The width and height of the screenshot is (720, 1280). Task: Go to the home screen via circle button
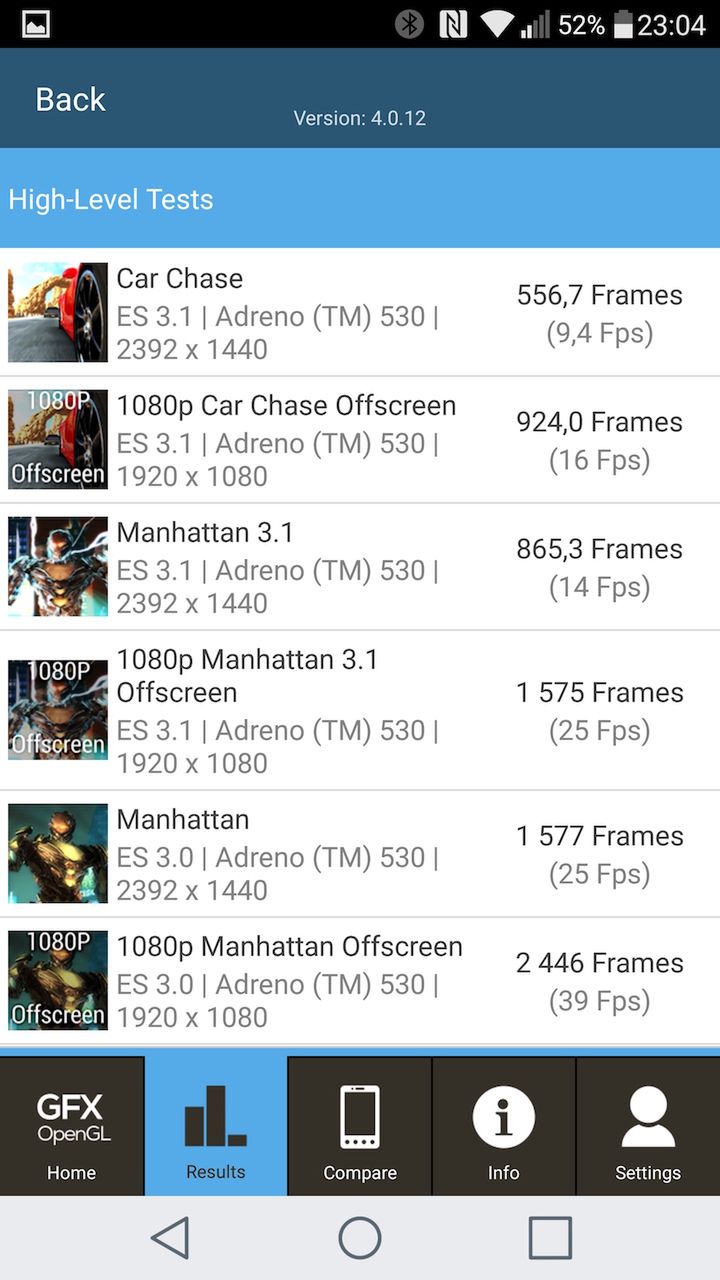point(360,1238)
